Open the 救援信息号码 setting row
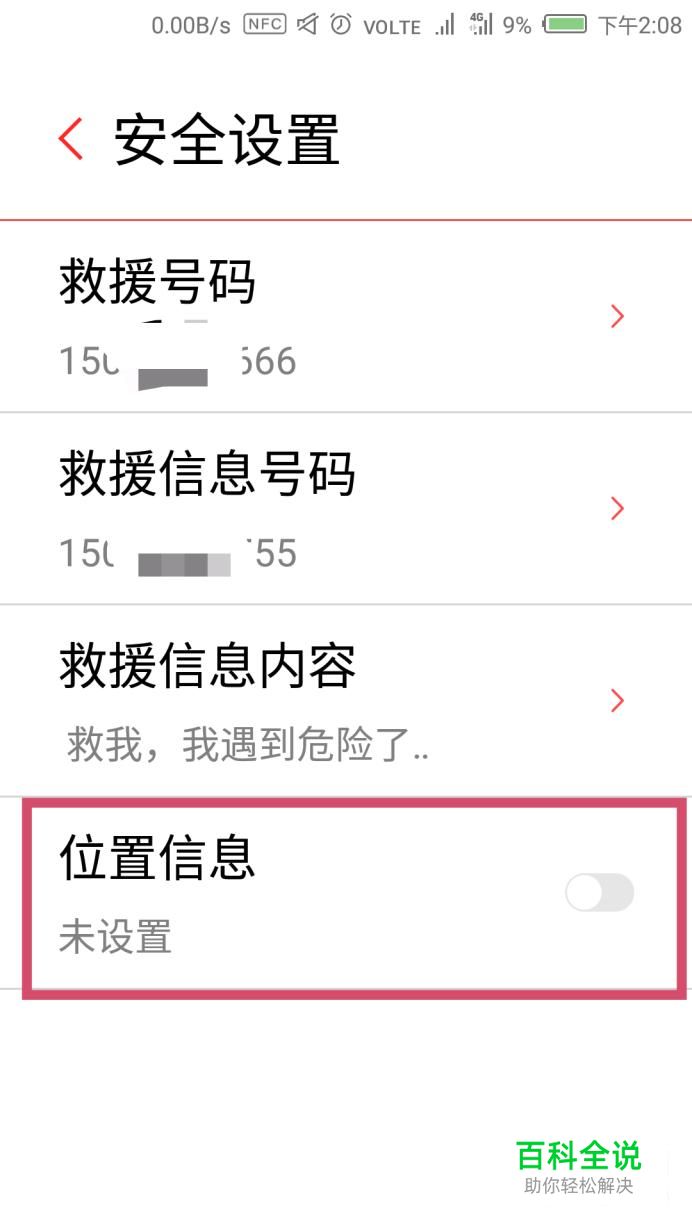Image resolution: width=692 pixels, height=1230 pixels. coord(346,508)
